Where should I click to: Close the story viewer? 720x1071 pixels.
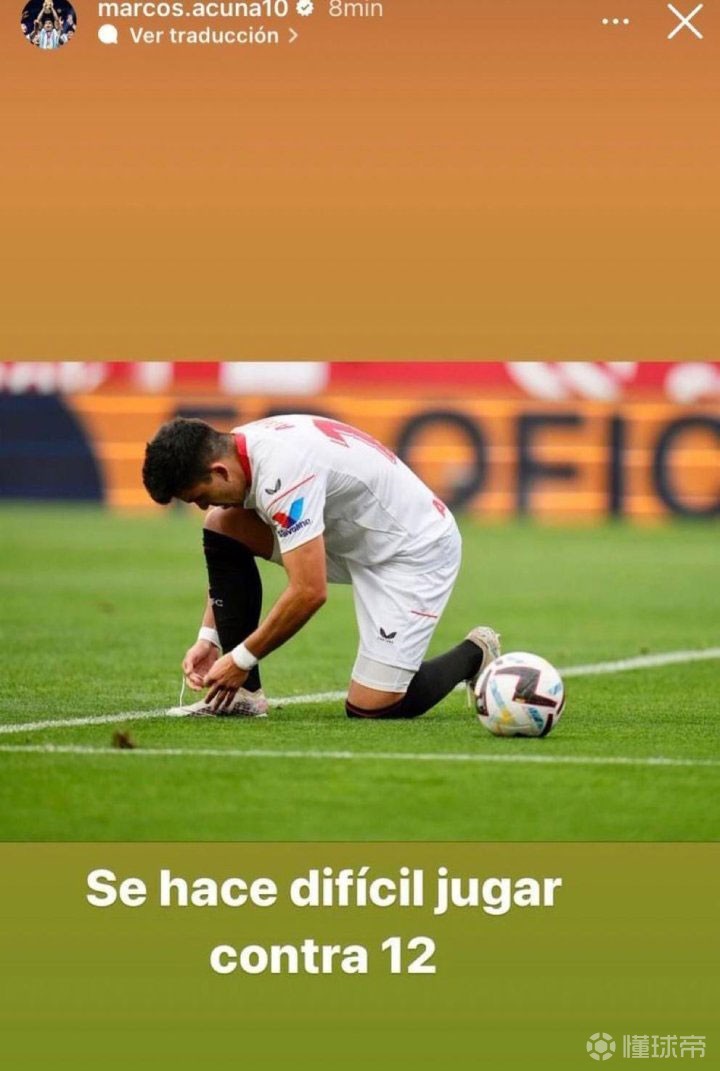[x=685, y=21]
